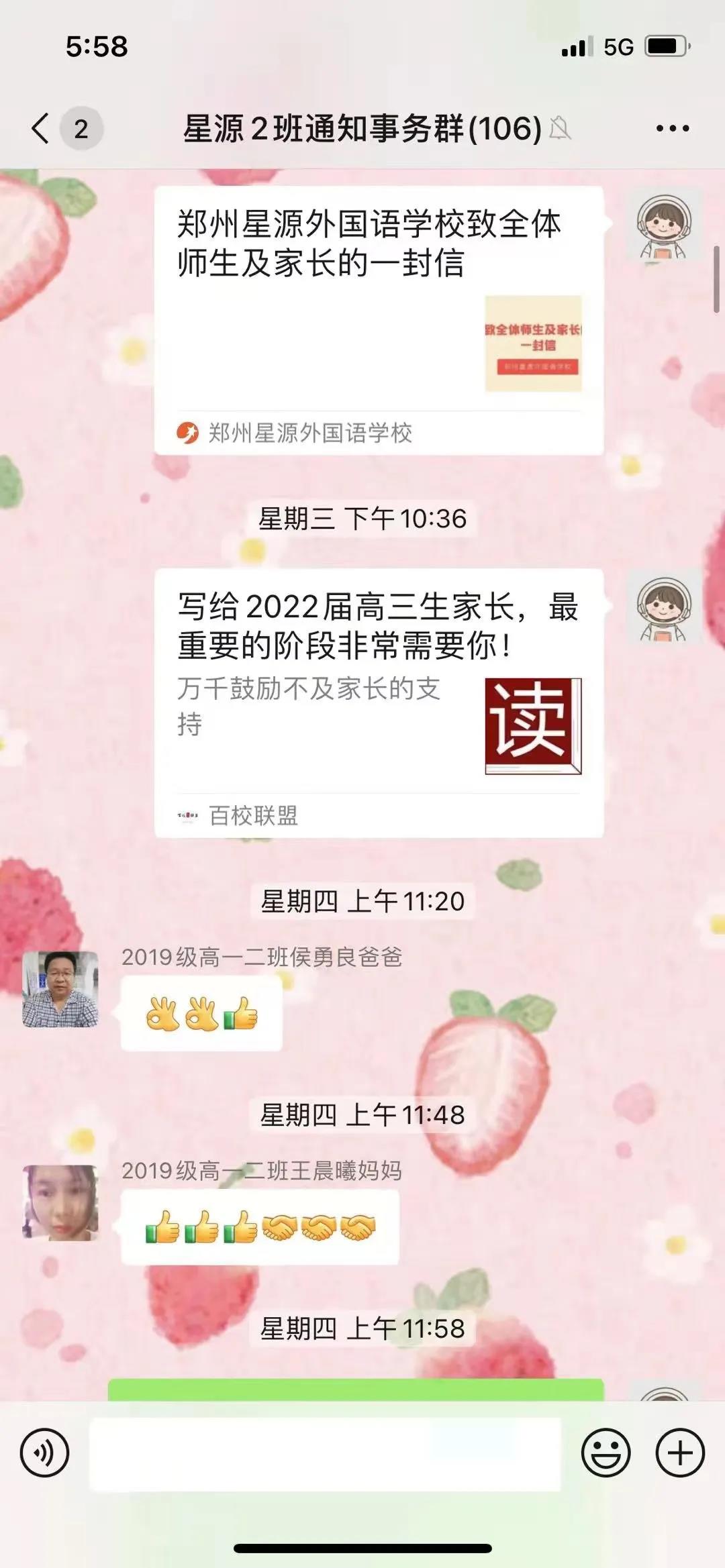Tap the astronaut avatar beside the 2022届 article

click(x=664, y=609)
